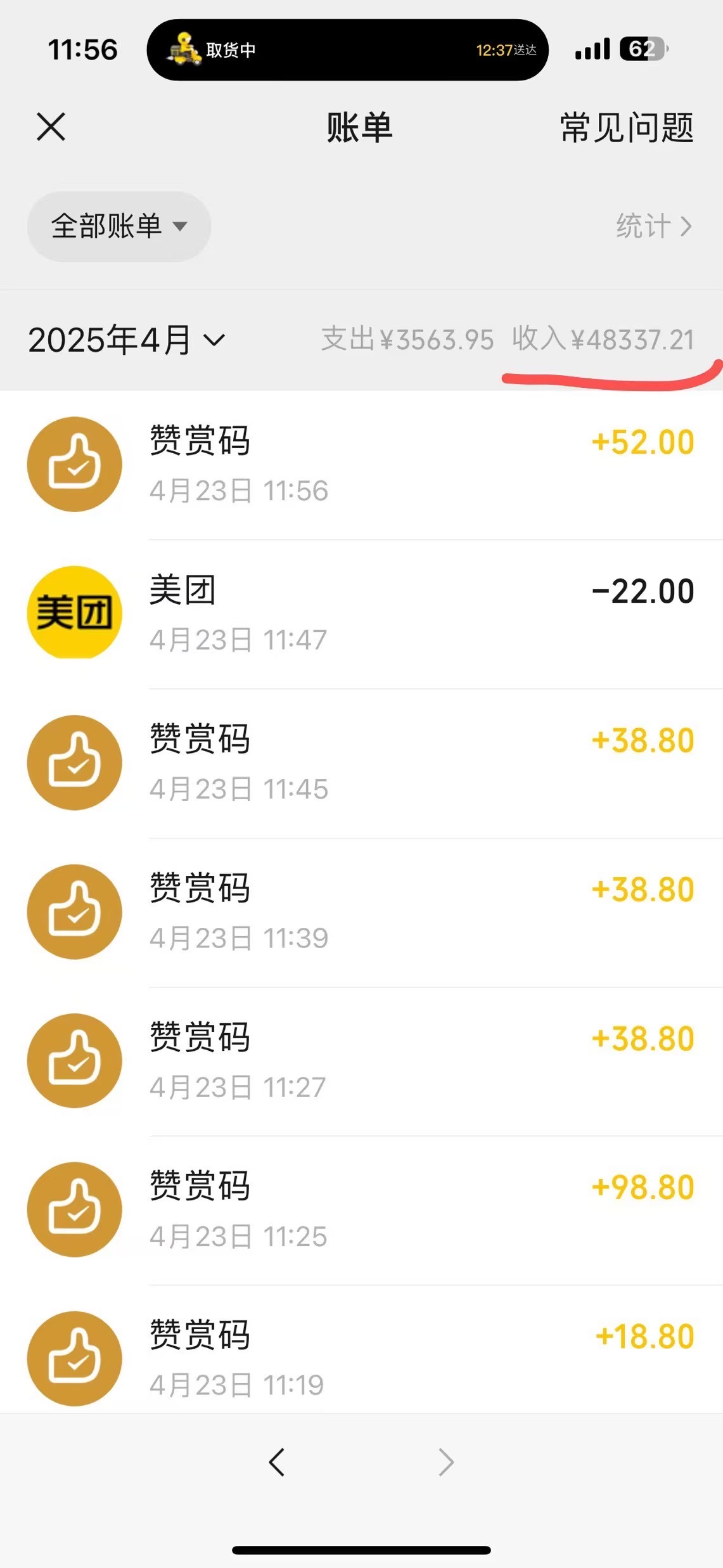This screenshot has height=1568, width=723.
Task: View the 赞赏码 +18.80 transaction at 11:19
Action: tap(361, 1350)
